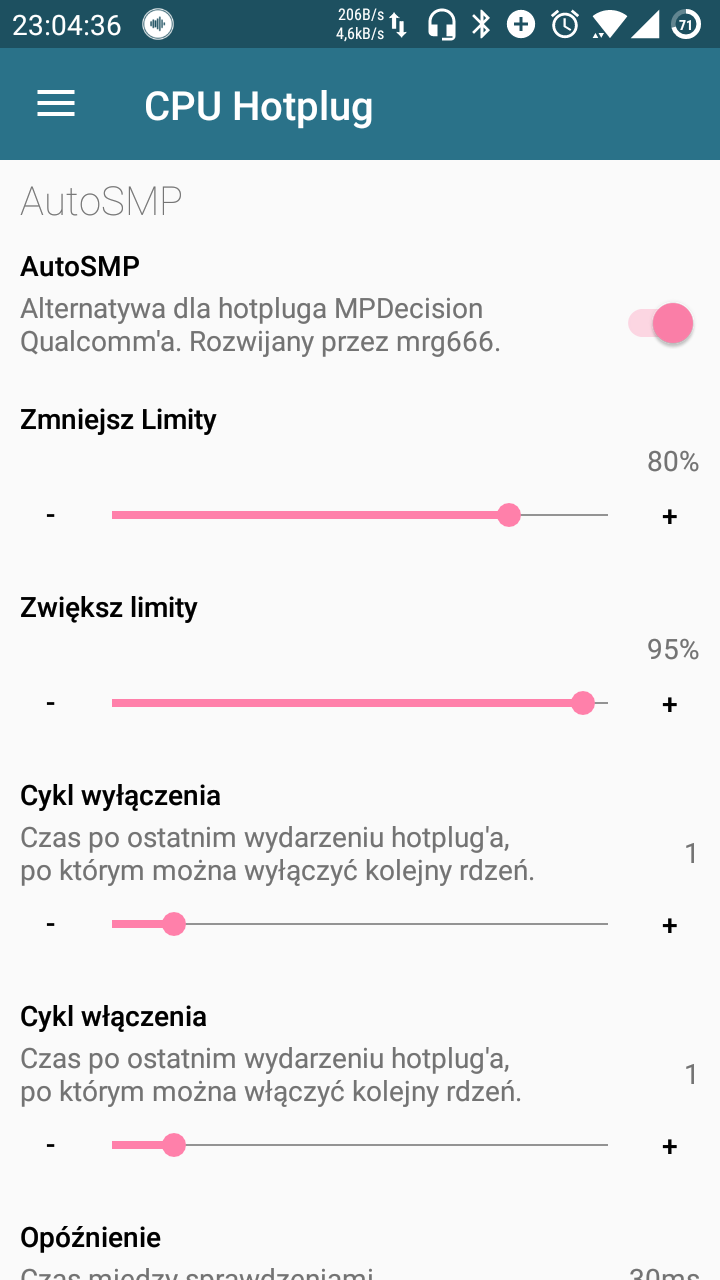Tap the plus button for Zwiększ limity
This screenshot has height=1280, width=720.
(669, 703)
